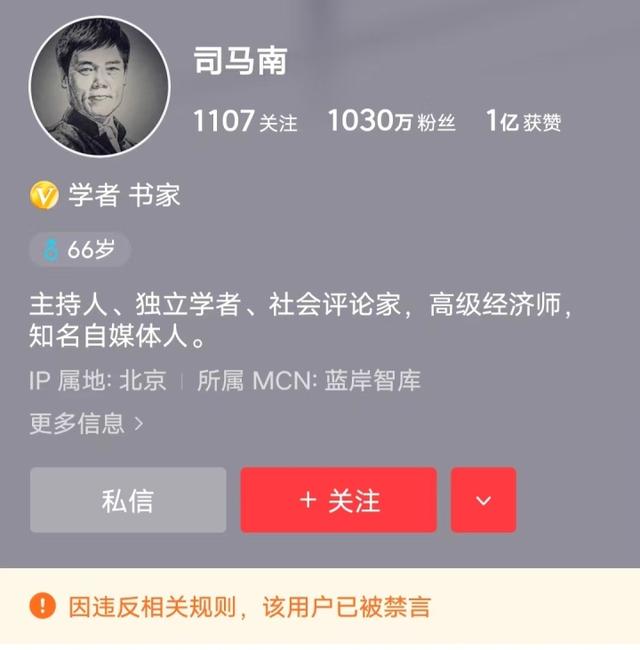
Task: Send a 私信 private message
Action: pyautogui.click(x=128, y=500)
